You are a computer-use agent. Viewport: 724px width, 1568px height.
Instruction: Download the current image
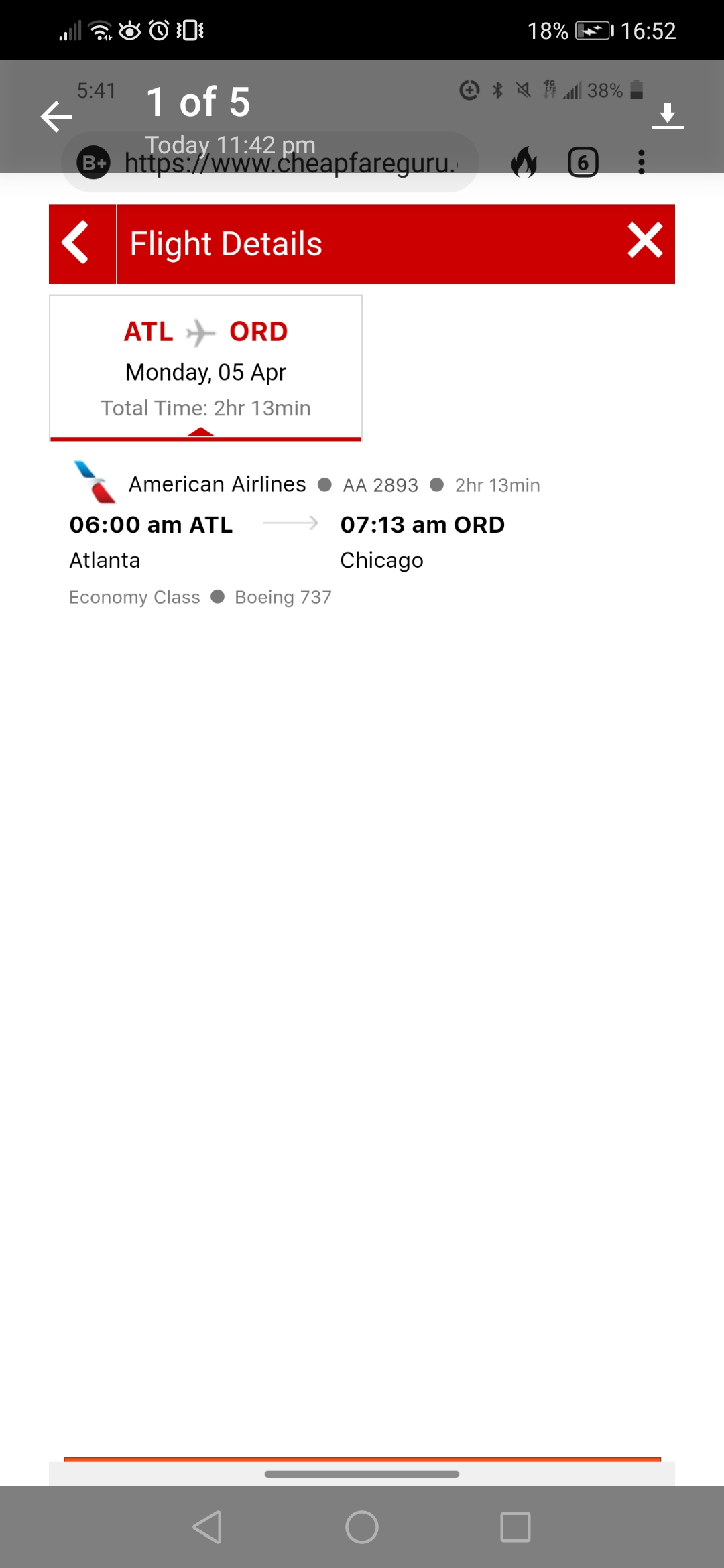[667, 115]
